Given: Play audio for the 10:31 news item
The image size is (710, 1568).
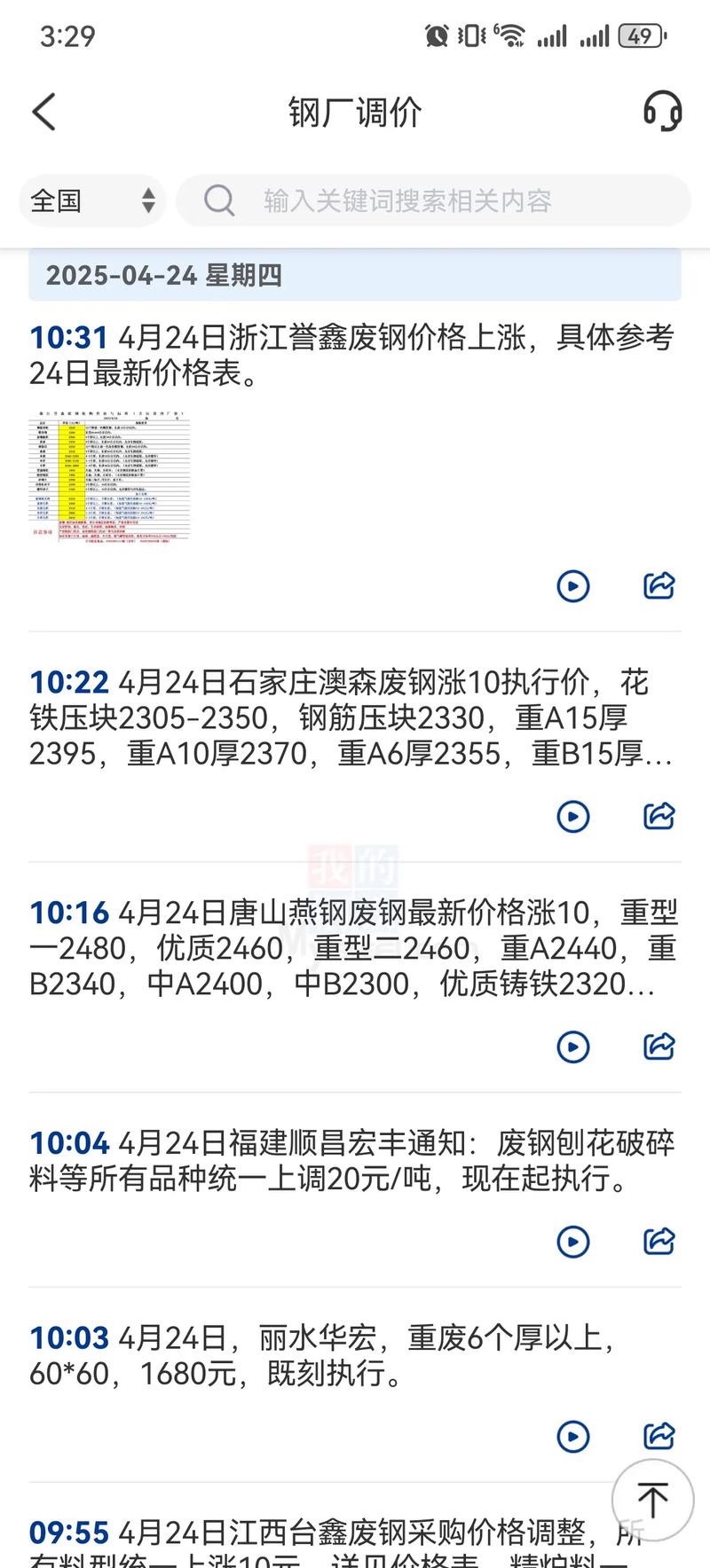Looking at the screenshot, I should click(573, 586).
